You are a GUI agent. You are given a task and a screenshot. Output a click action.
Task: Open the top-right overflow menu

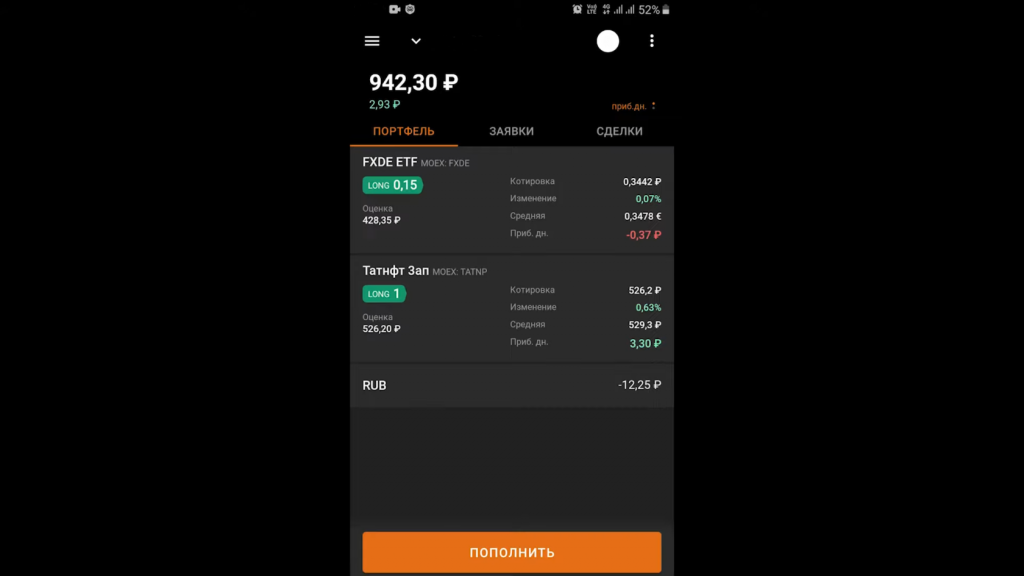coord(652,41)
